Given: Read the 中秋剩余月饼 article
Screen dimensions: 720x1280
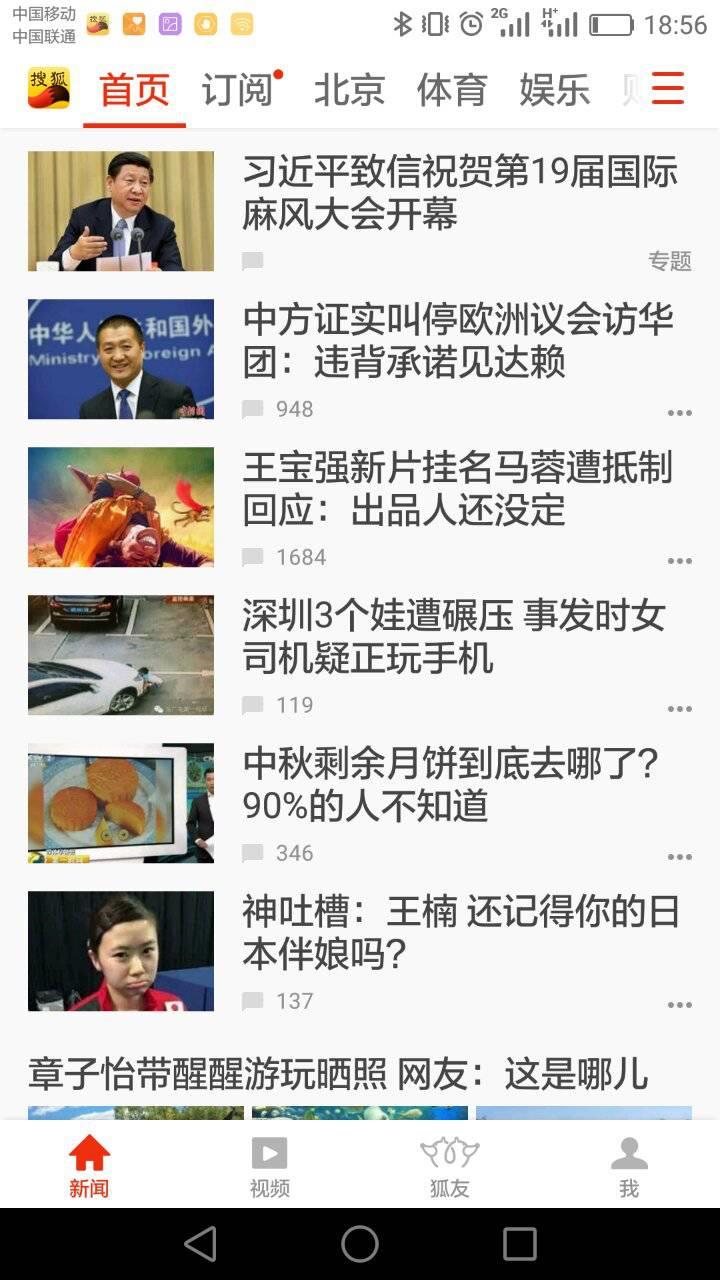Looking at the screenshot, I should 450,785.
